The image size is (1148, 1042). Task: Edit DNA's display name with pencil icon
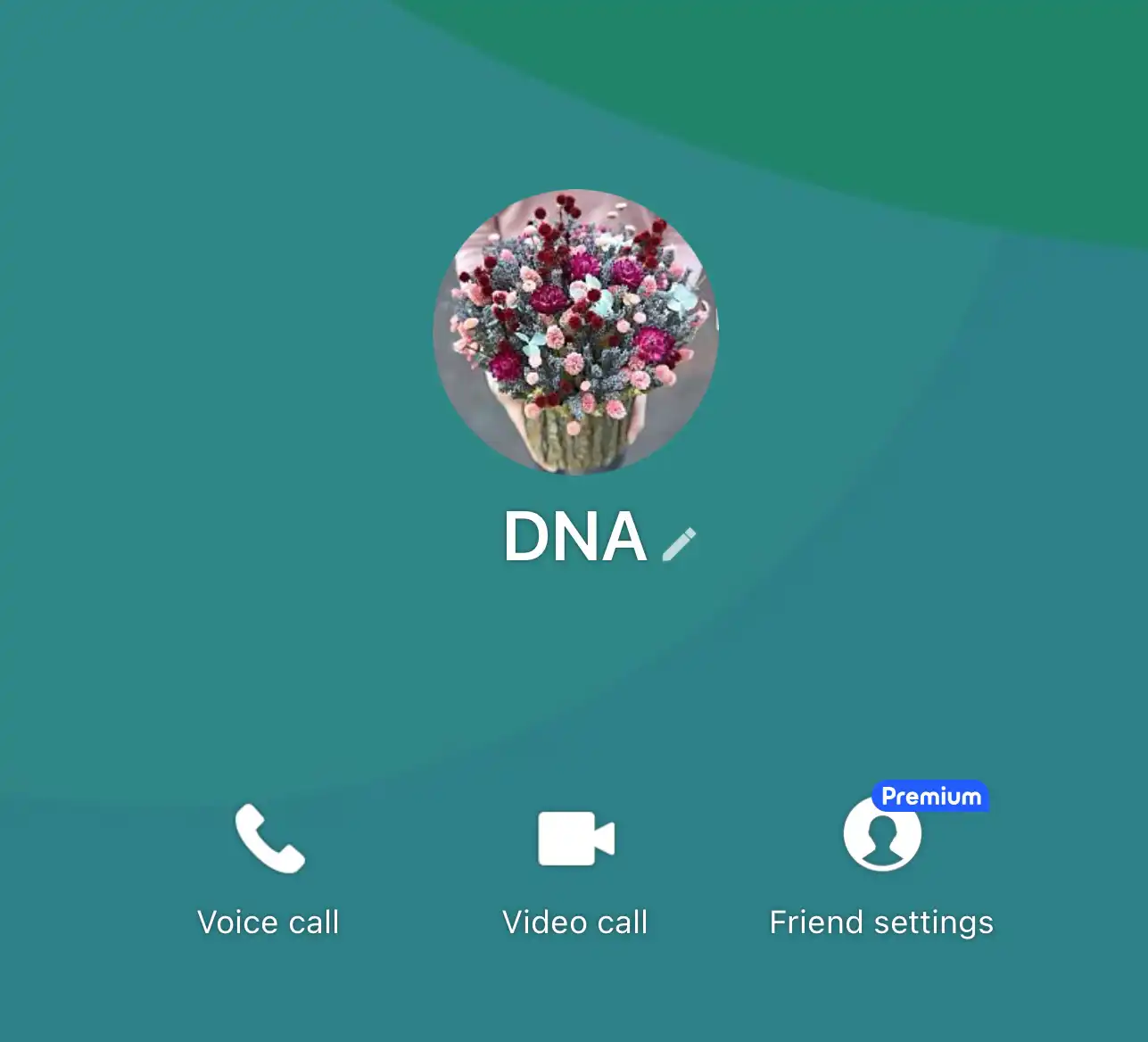point(679,543)
